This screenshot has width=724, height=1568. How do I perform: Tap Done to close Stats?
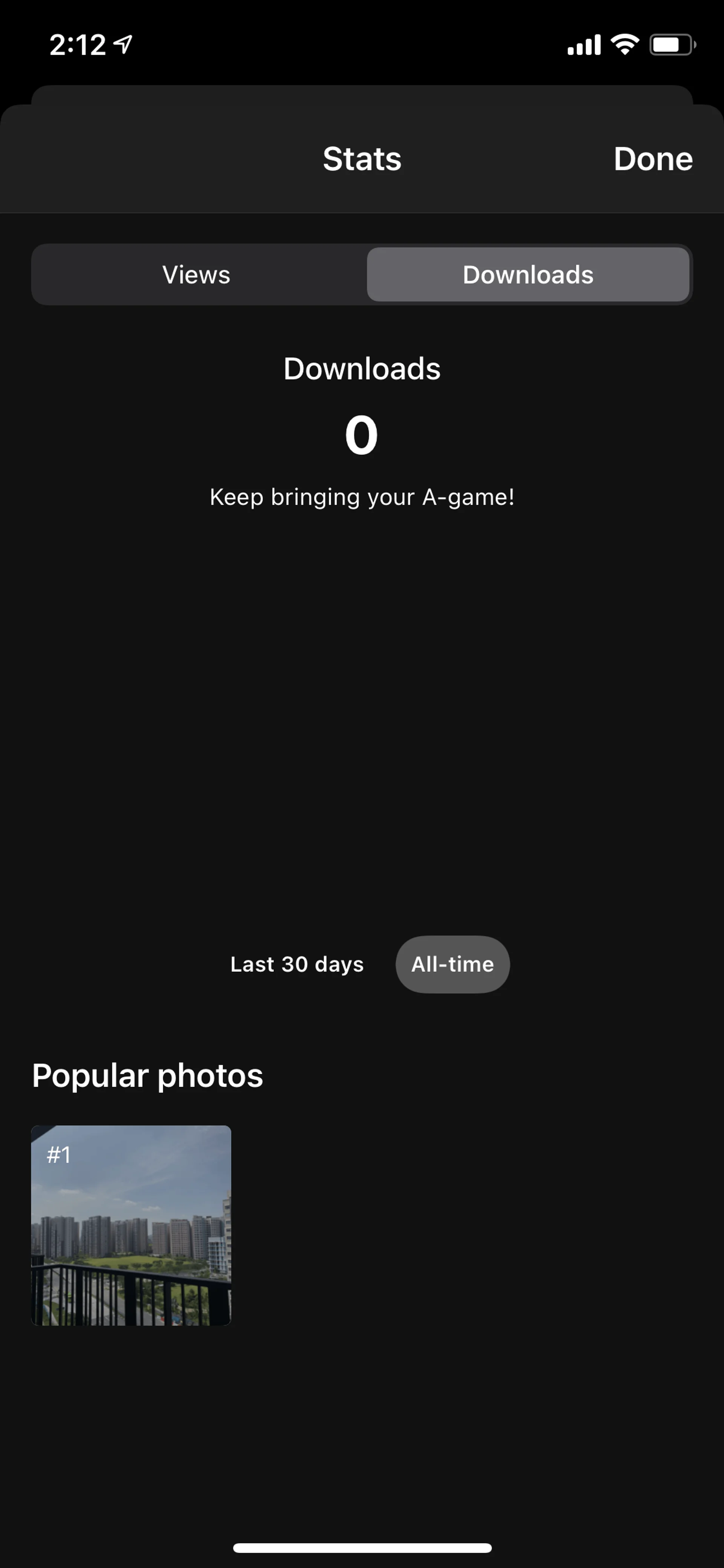pos(652,160)
